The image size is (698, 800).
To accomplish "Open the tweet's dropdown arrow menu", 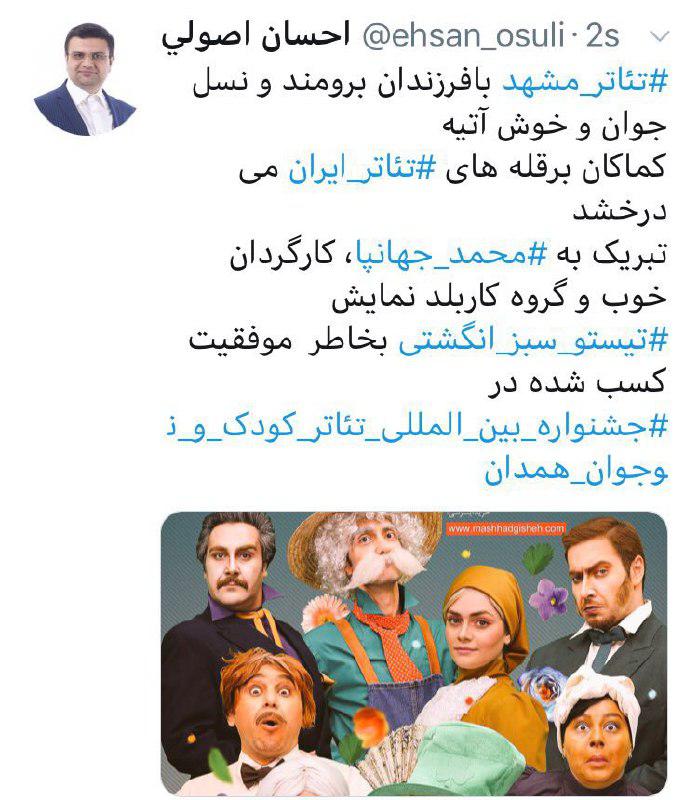I will 660,37.
